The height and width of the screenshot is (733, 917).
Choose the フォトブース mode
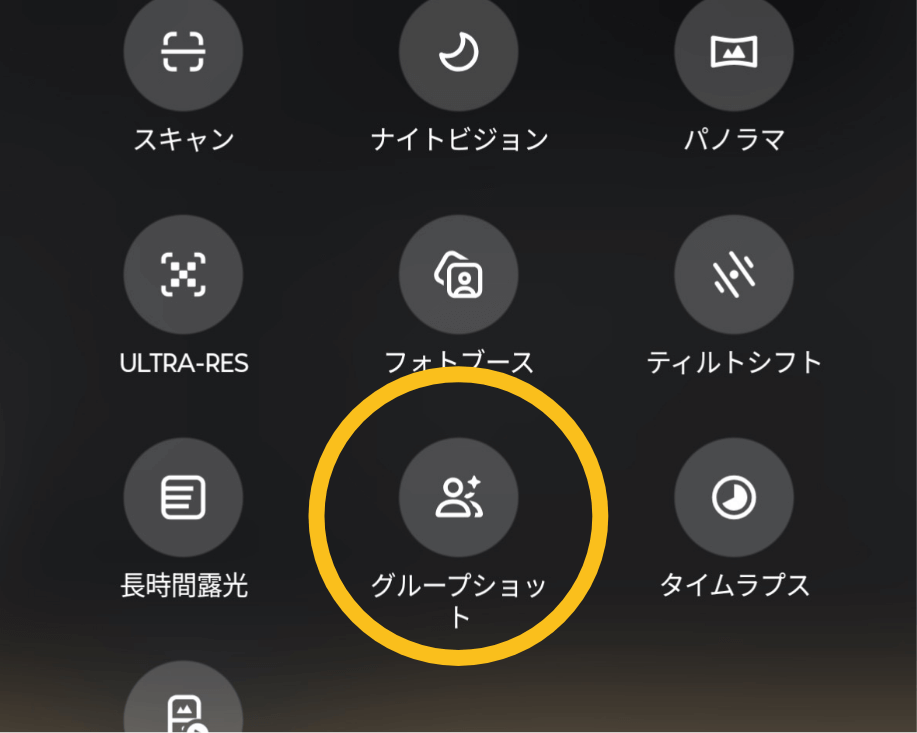pos(459,274)
